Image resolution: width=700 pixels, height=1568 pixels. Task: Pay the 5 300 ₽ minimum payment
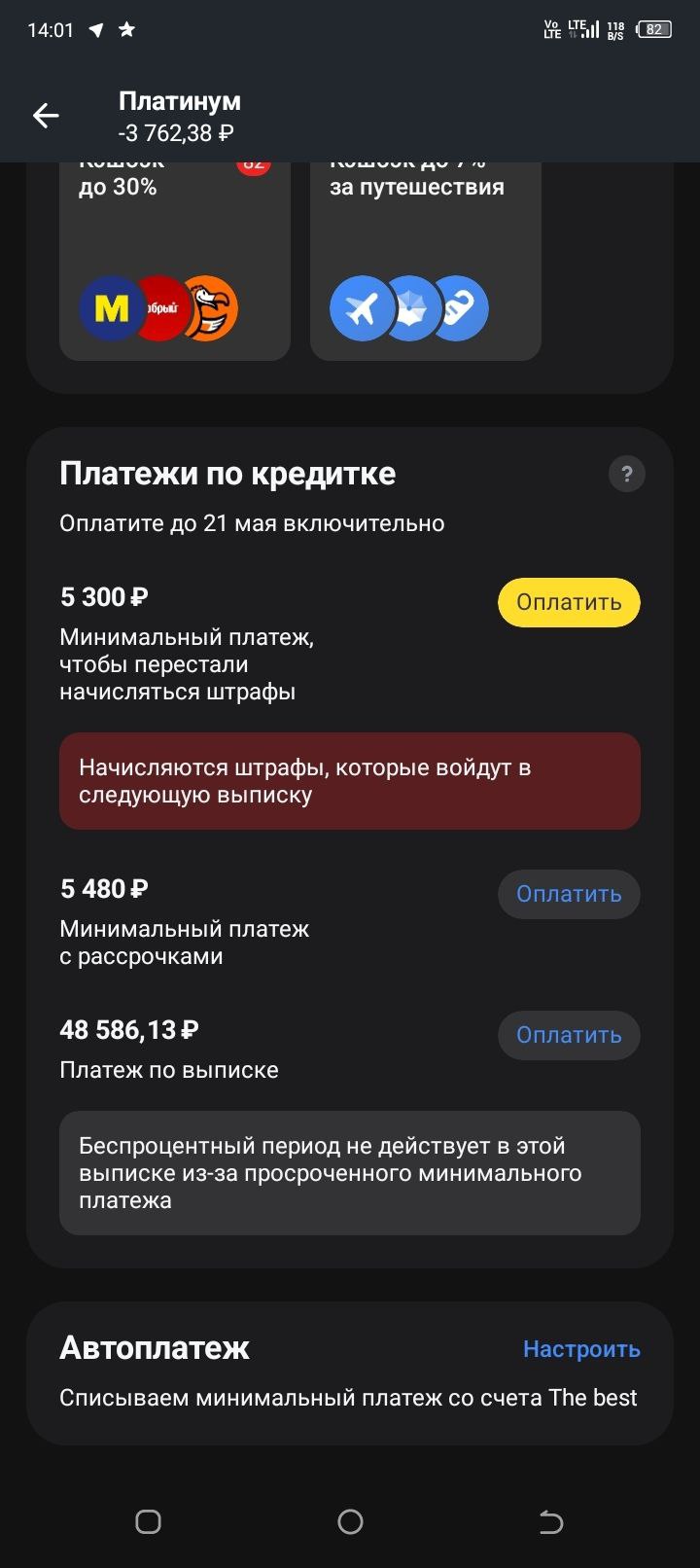[569, 602]
